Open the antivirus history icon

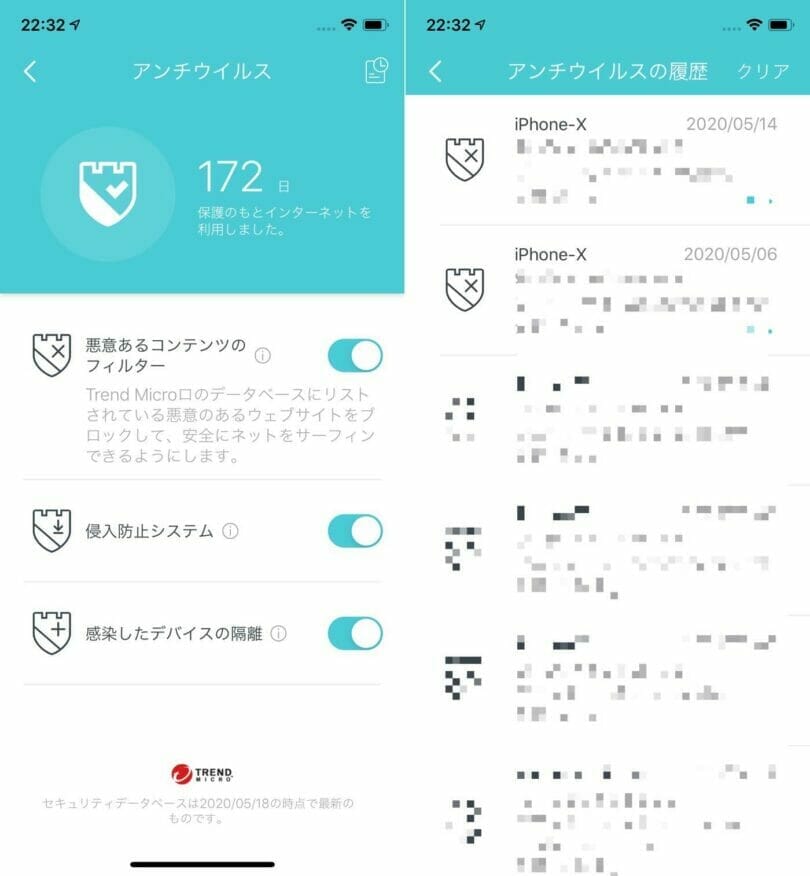point(376,70)
